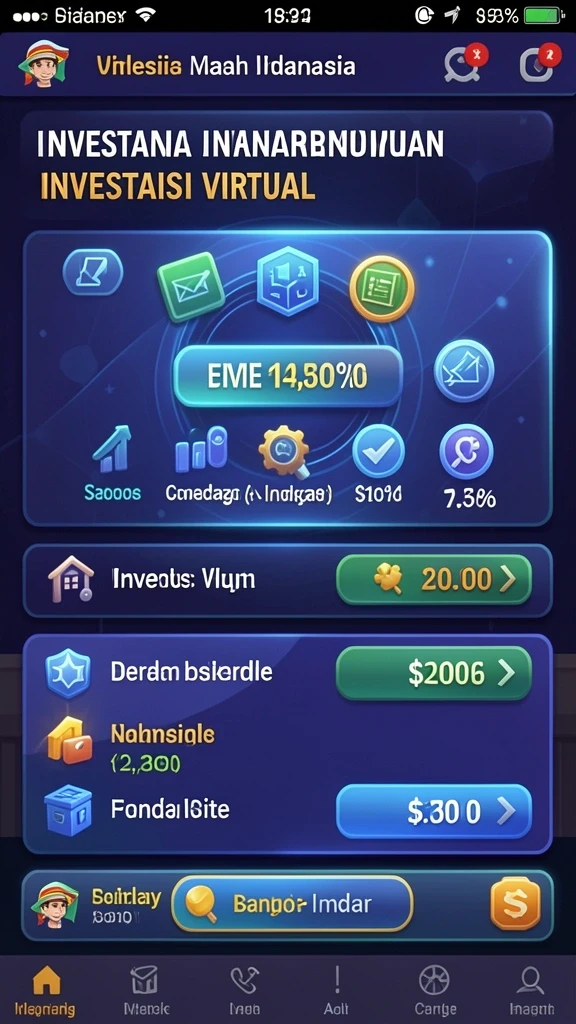Tap the green $2006 button
The width and height of the screenshot is (576, 1024).
(x=434, y=673)
